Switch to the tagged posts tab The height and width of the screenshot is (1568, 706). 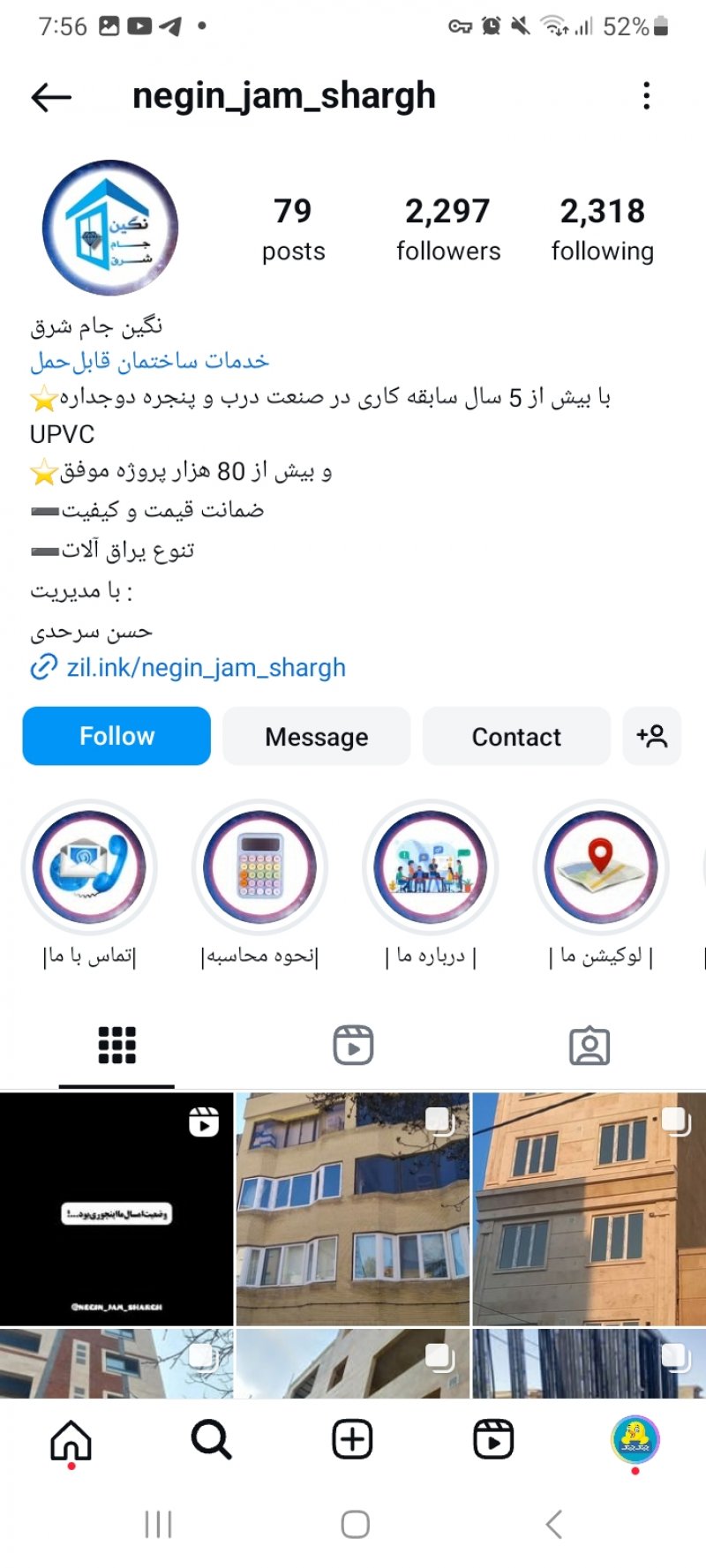coord(590,1046)
